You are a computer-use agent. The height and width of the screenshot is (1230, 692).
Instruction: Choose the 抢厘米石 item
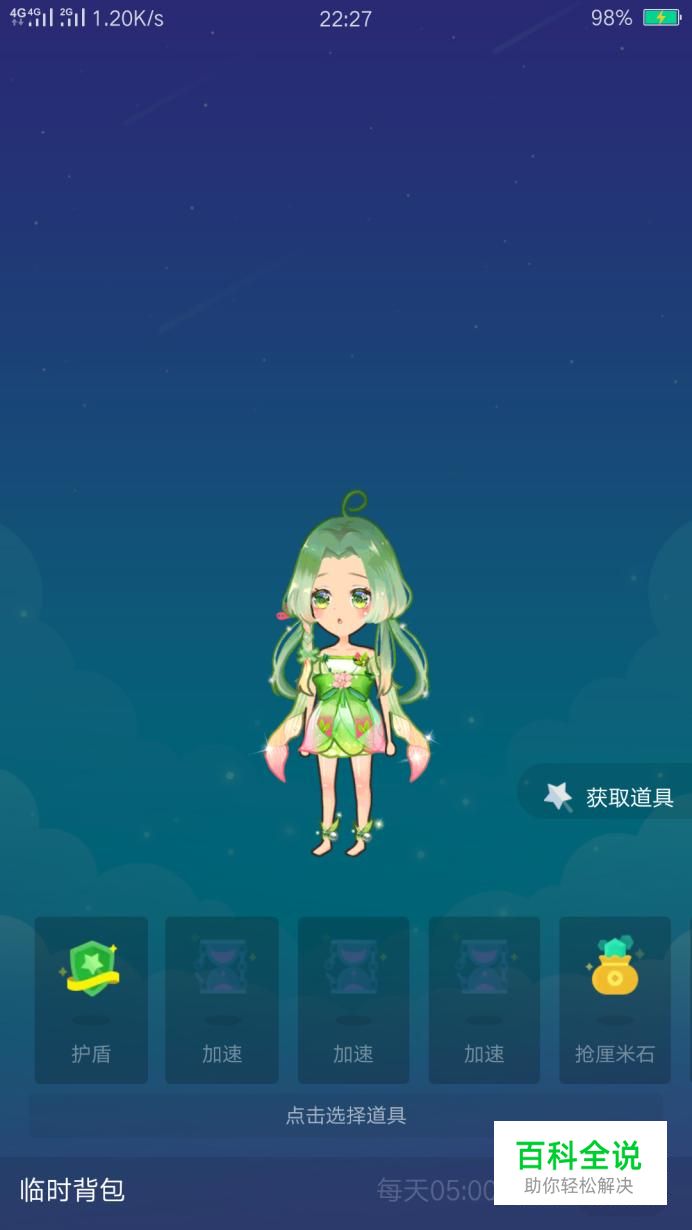[x=614, y=999]
